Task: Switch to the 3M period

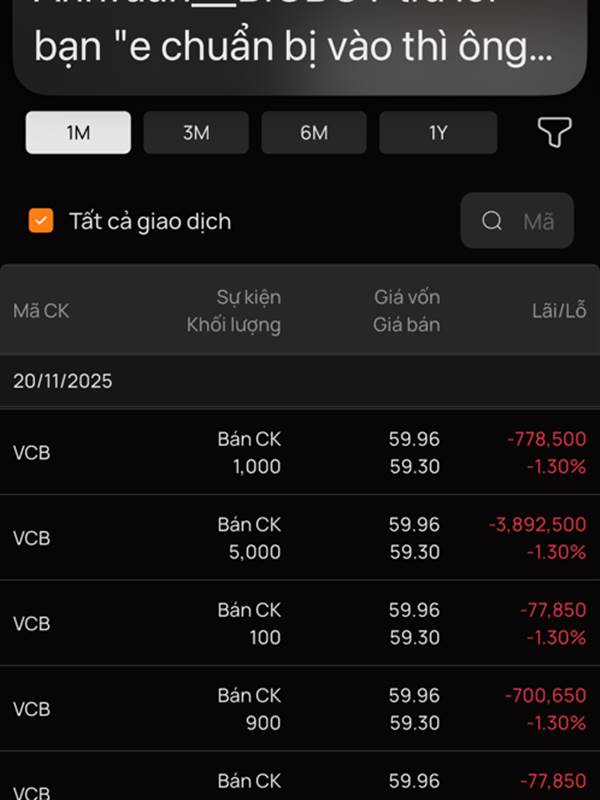Action: click(x=196, y=133)
